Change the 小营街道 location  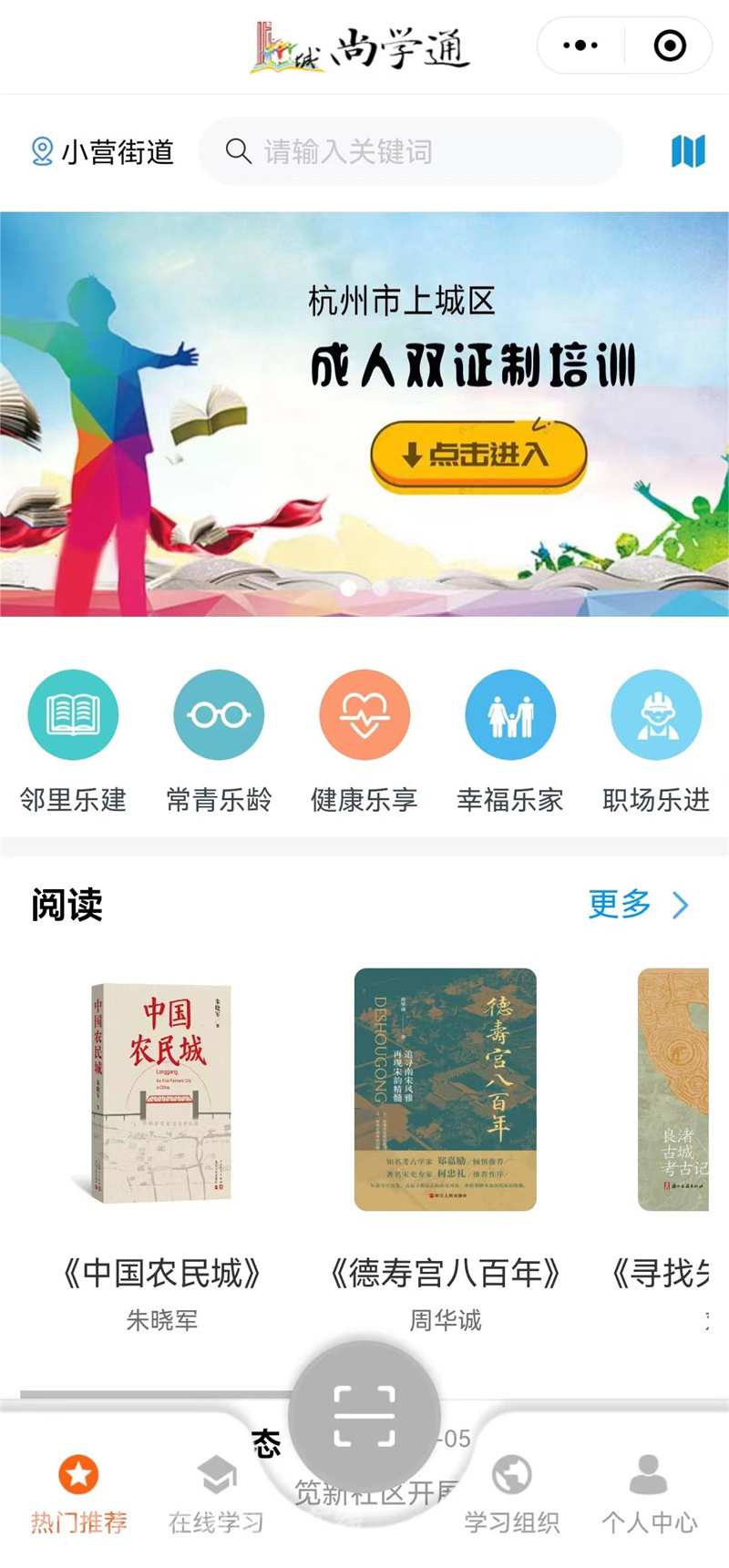pos(102,151)
